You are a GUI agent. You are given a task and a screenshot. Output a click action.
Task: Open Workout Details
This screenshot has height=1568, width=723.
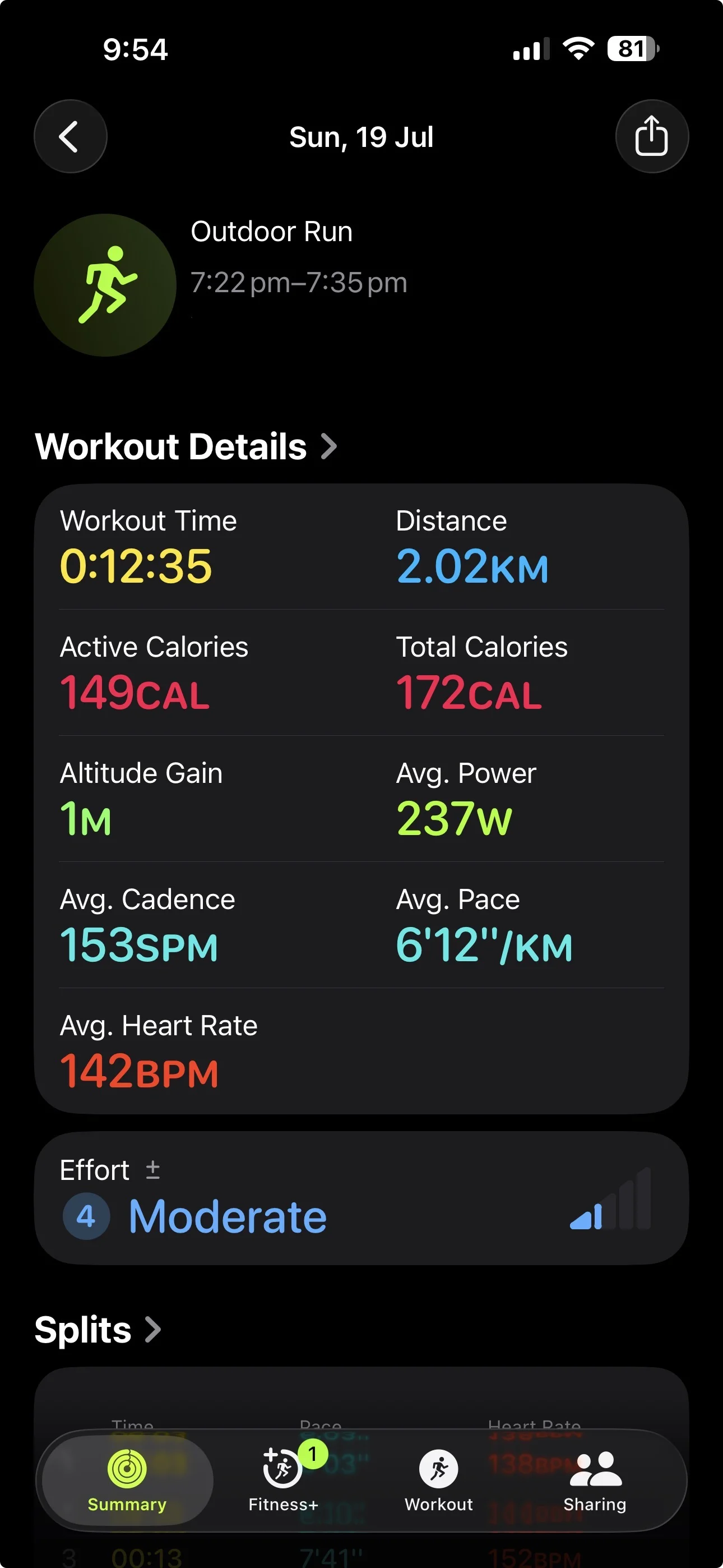pos(186,446)
